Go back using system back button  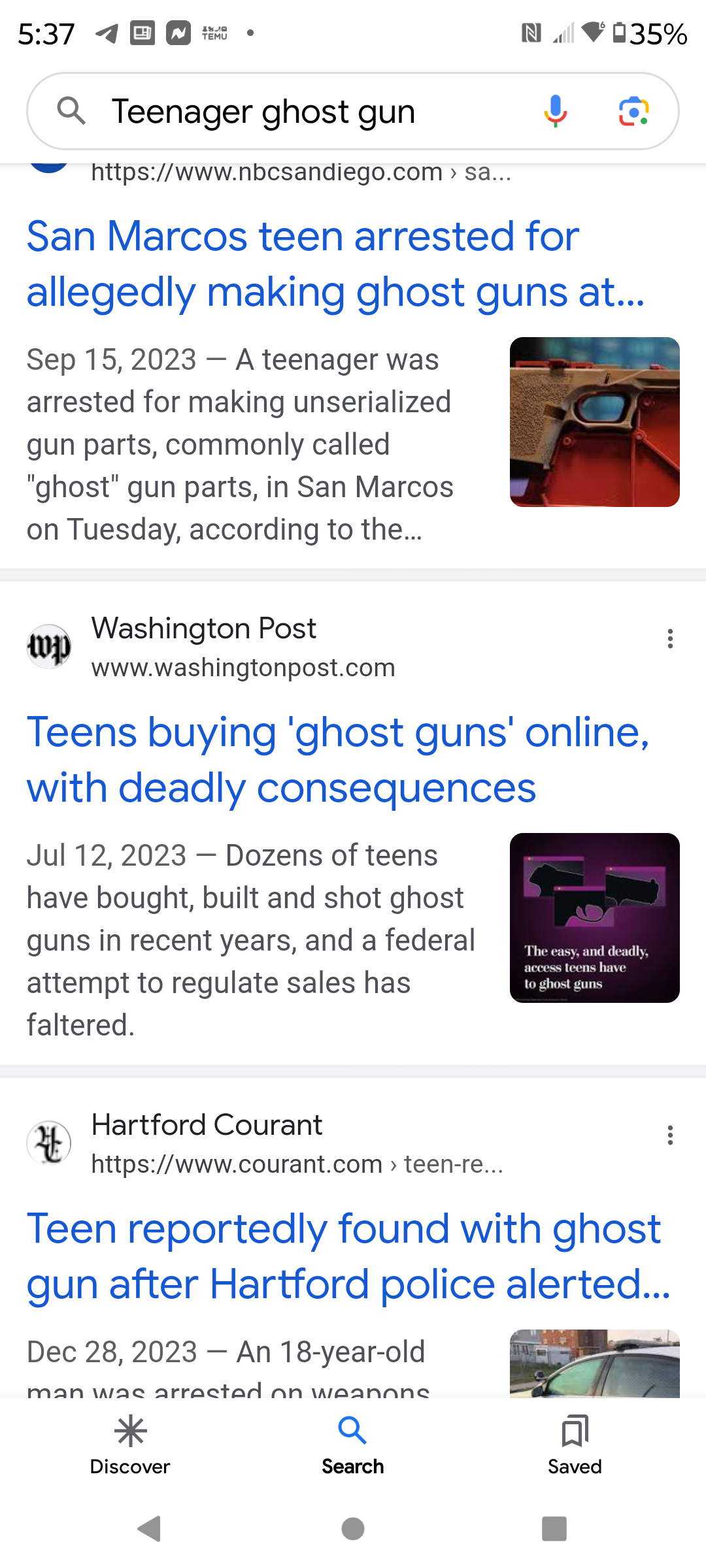pos(150,1529)
